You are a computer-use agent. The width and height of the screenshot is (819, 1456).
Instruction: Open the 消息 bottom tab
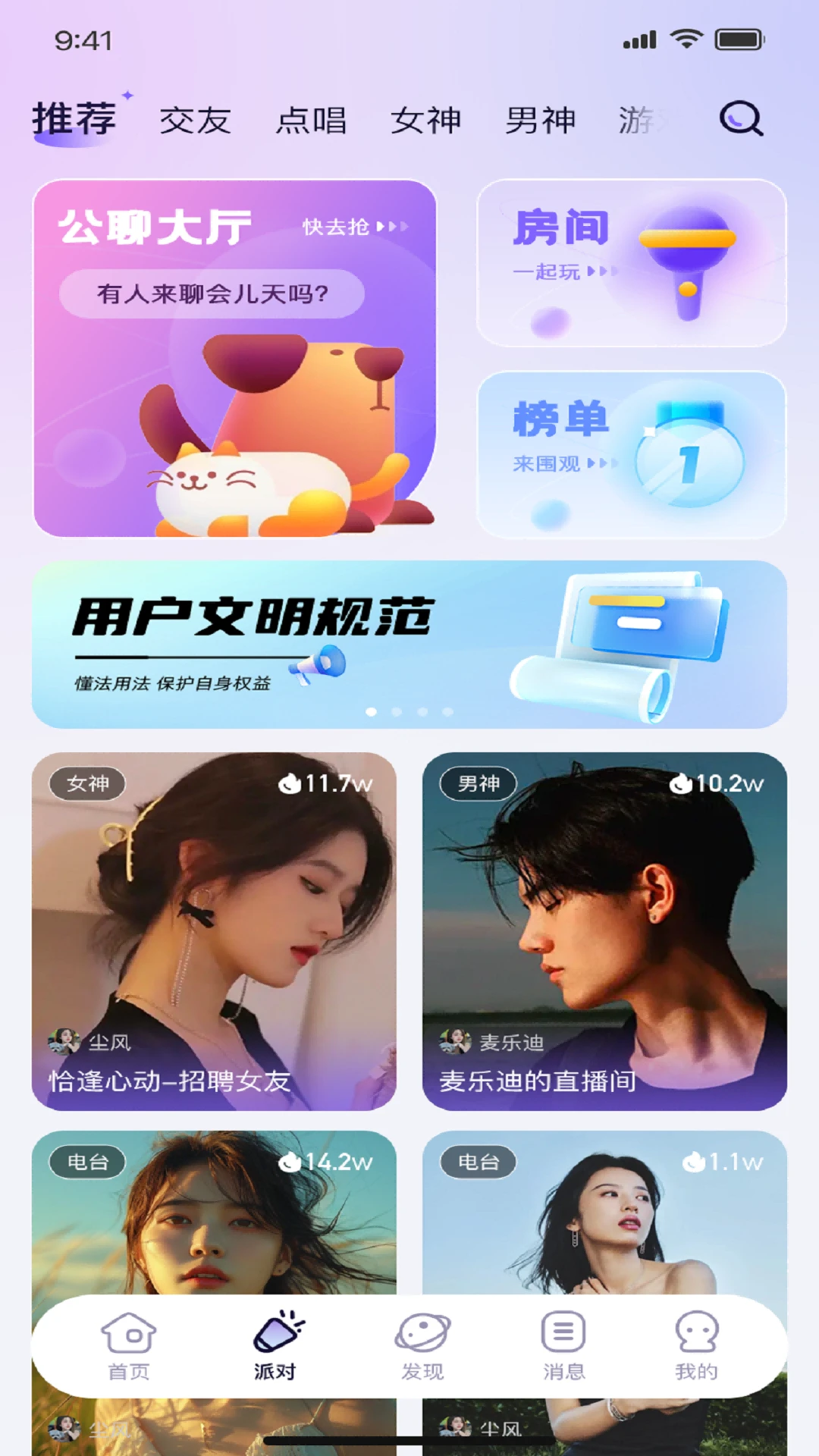pyautogui.click(x=563, y=1346)
